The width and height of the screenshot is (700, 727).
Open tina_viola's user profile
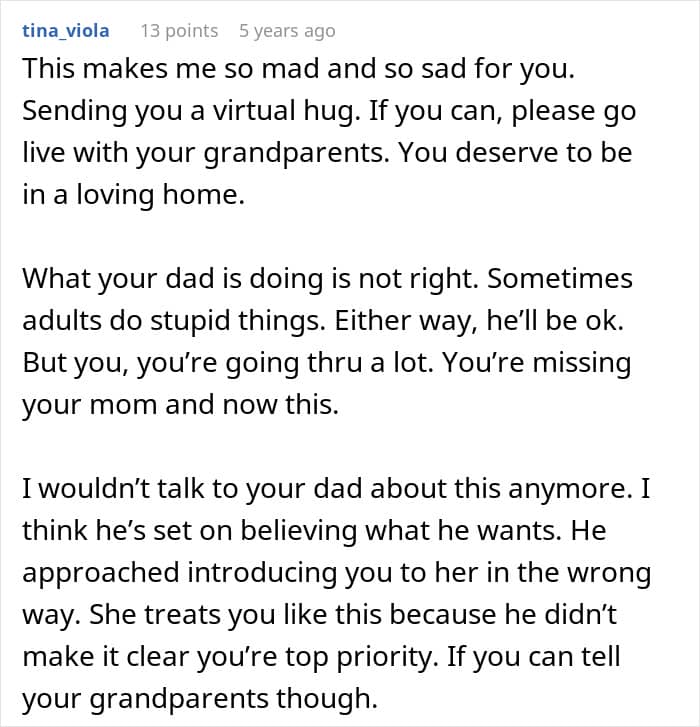coord(66,30)
